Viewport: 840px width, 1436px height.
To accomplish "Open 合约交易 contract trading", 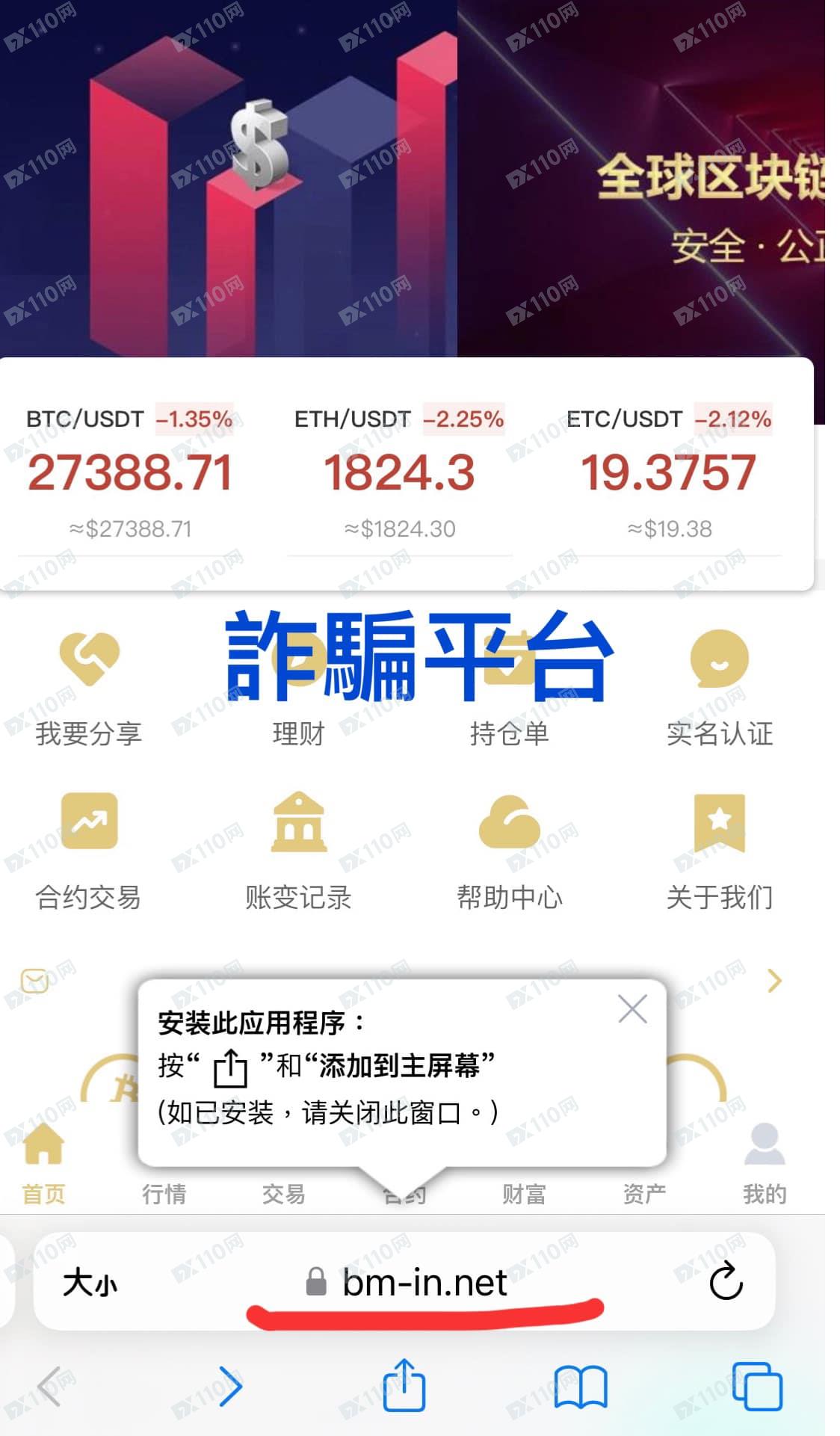I will (89, 848).
